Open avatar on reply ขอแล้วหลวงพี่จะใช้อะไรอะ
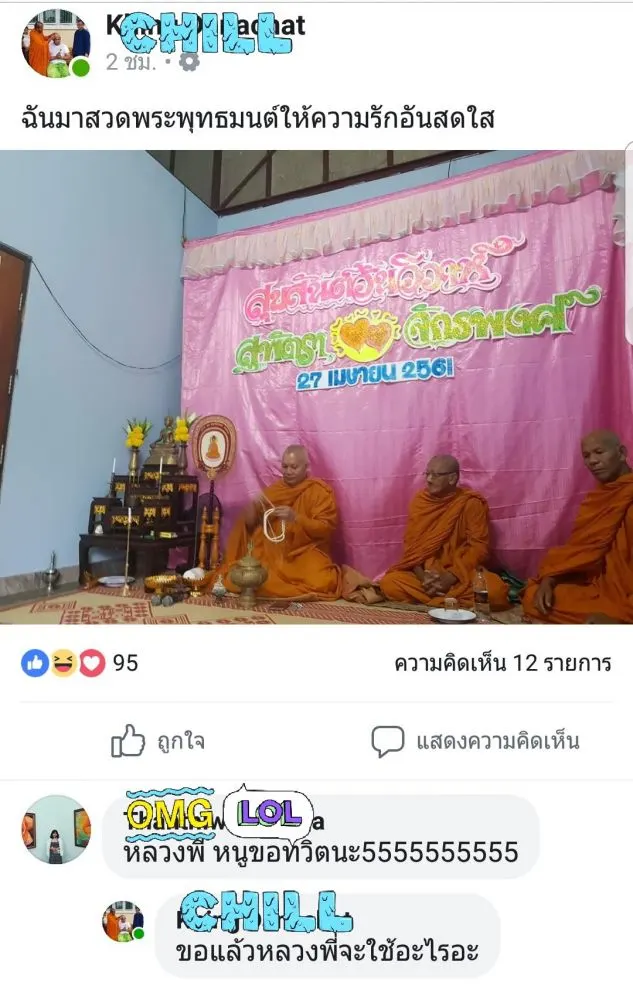The image size is (633, 1000). [123, 922]
